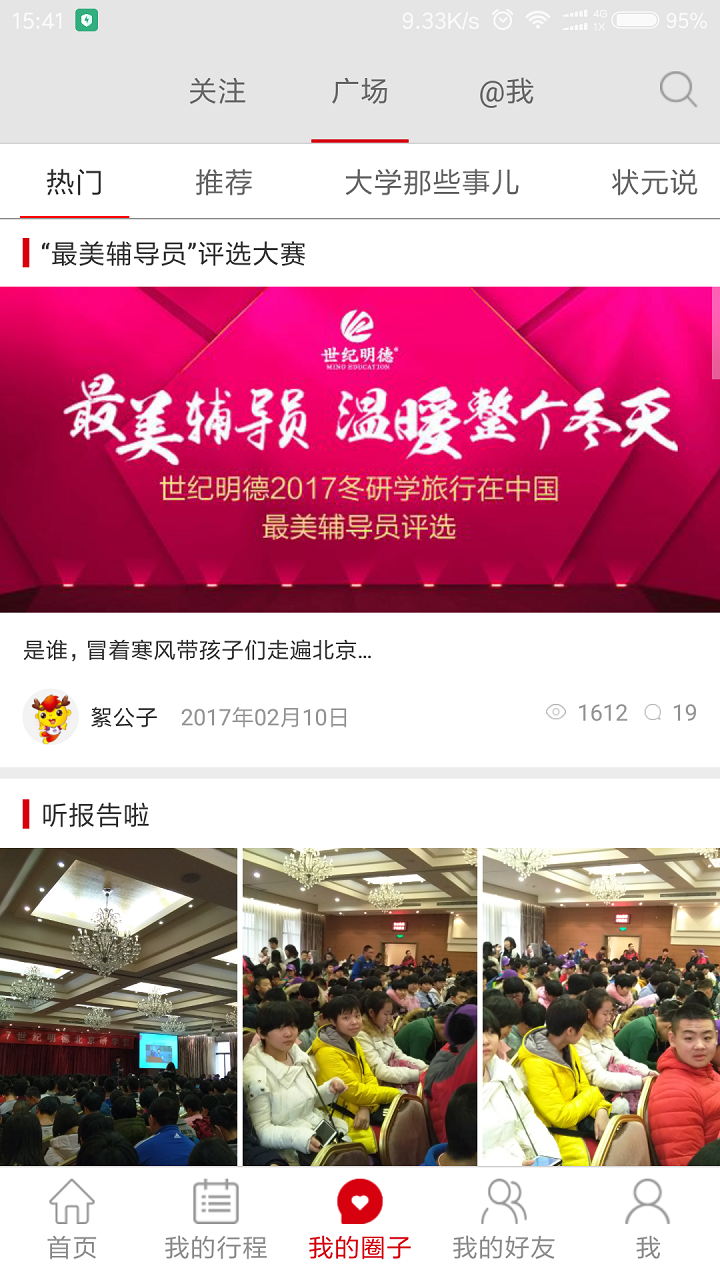Go to 首页 in bottom navigation
The image size is (720, 1280).
(72, 1218)
